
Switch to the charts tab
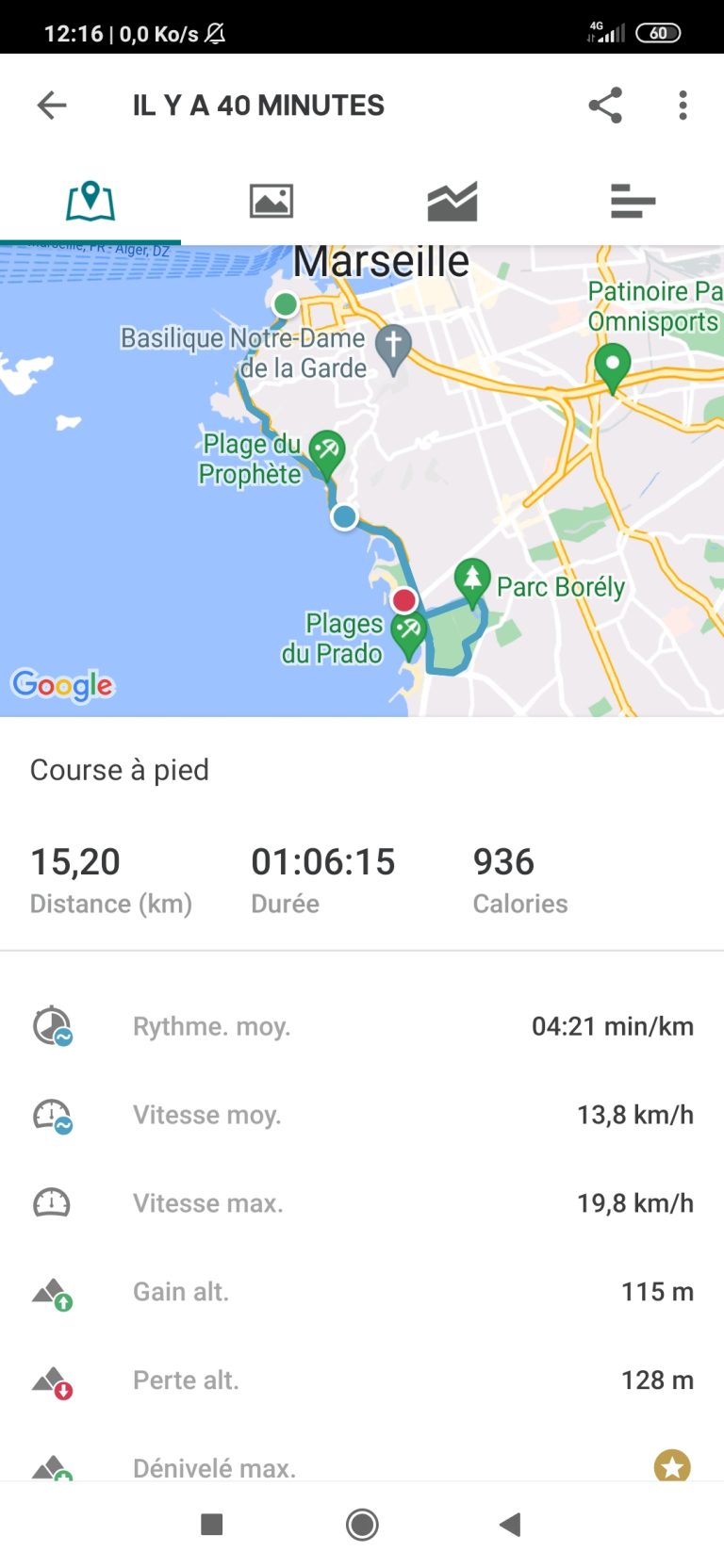(x=452, y=201)
